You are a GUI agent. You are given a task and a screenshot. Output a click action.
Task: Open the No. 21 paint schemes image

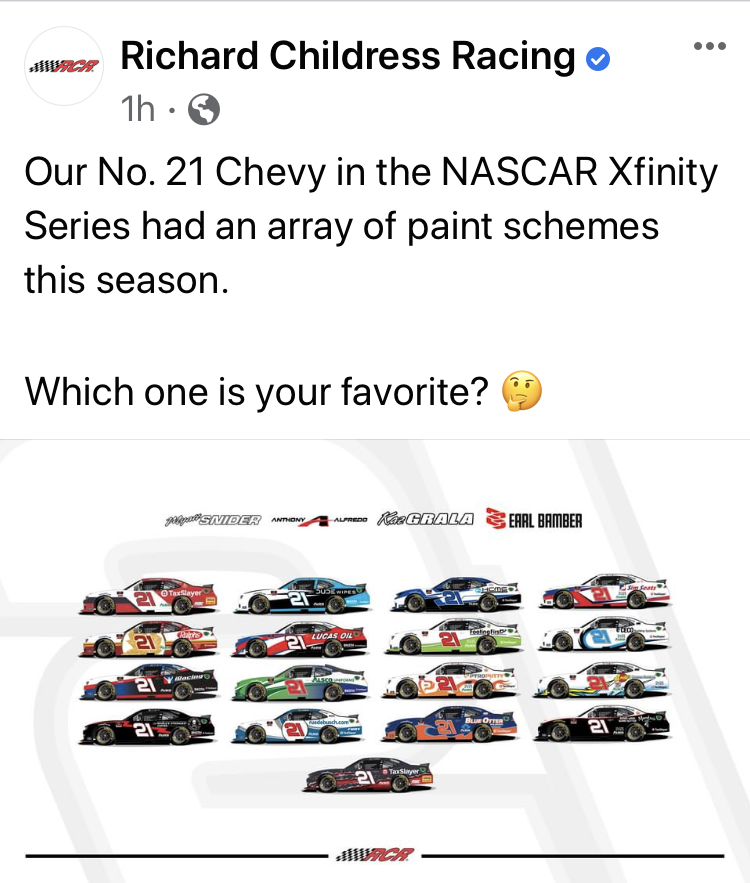(375, 660)
